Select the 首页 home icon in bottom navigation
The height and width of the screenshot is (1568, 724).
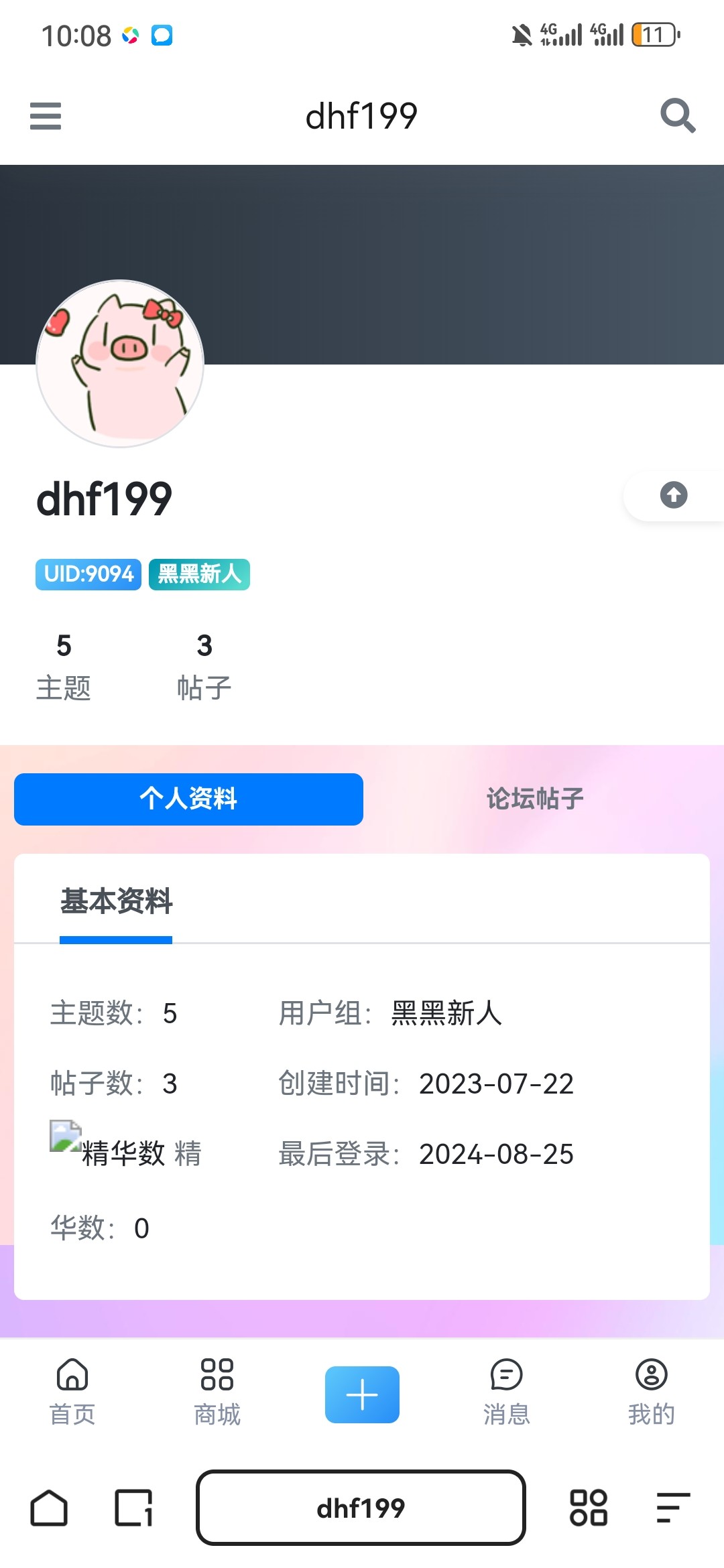(72, 1392)
